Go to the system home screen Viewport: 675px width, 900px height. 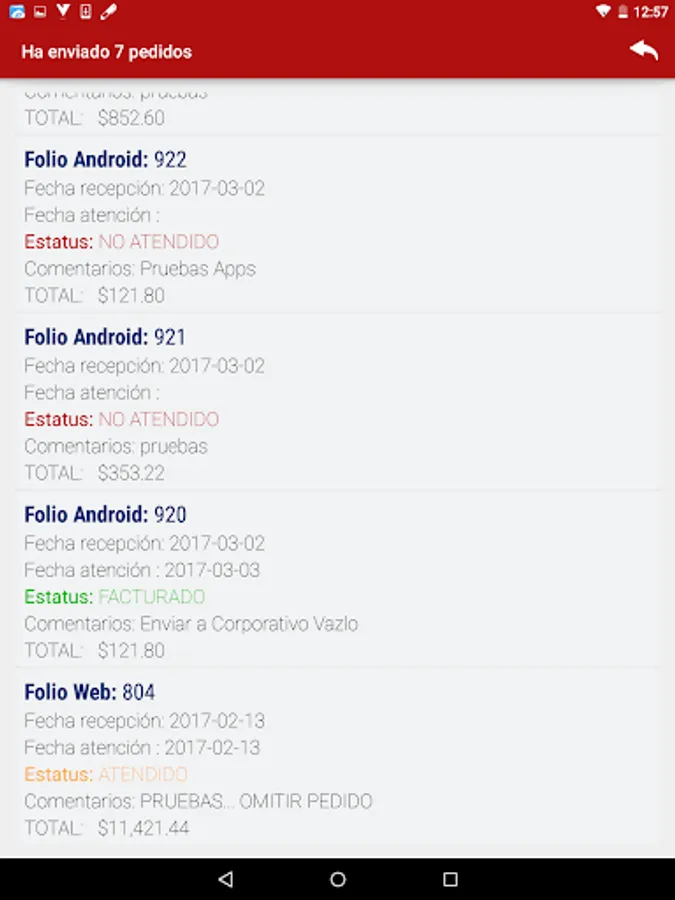click(338, 879)
